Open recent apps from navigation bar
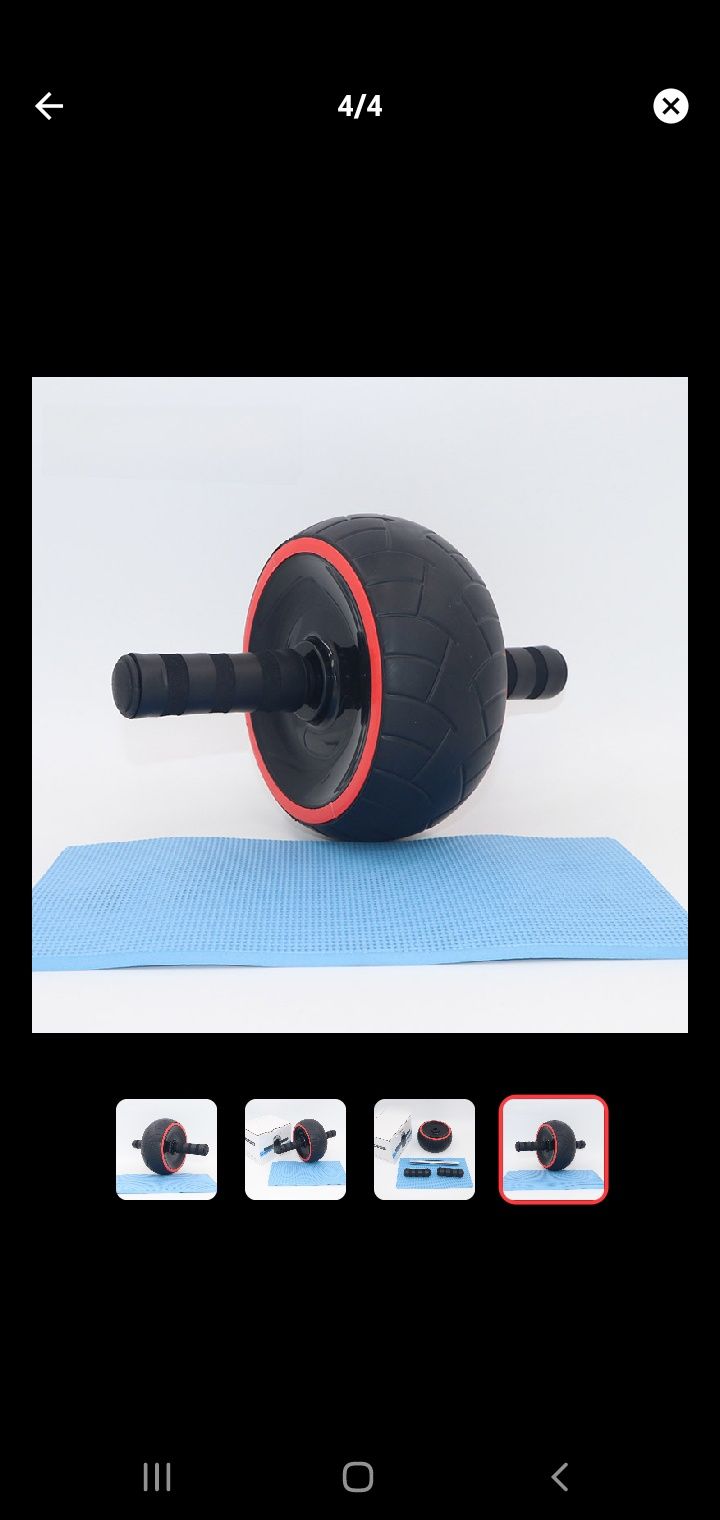720x1520 pixels. [157, 1477]
